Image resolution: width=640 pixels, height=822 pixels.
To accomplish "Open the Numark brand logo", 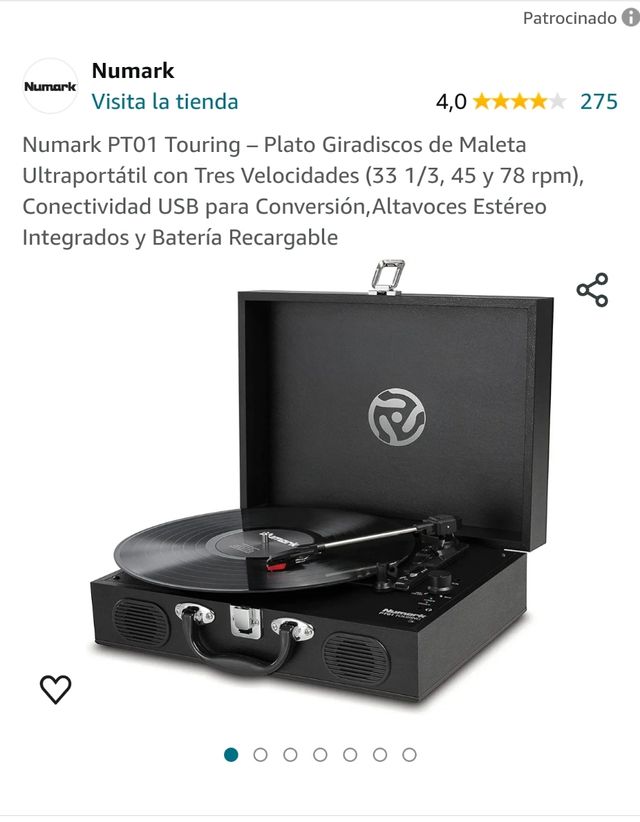I will (50, 86).
